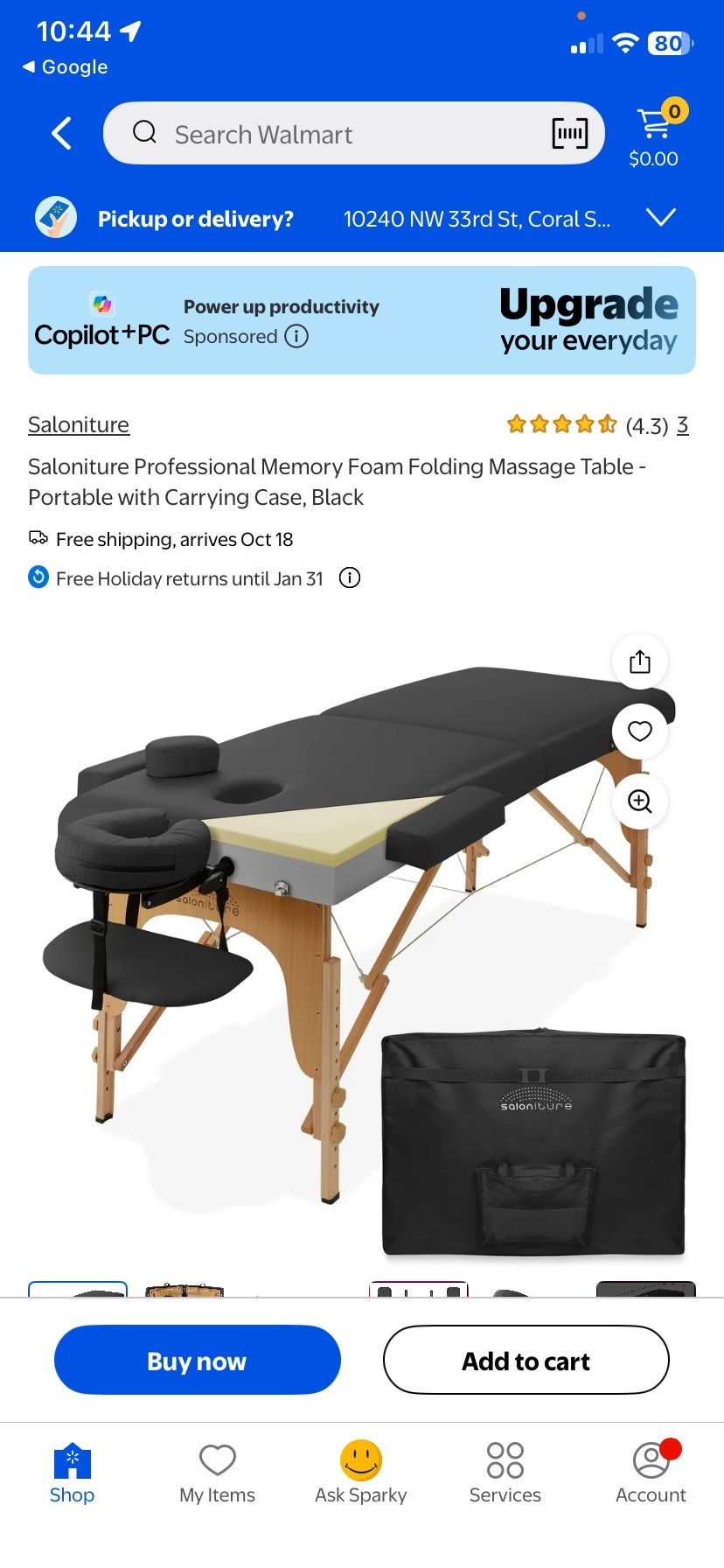
Task: Switch to the My Items tab
Action: [x=217, y=1473]
